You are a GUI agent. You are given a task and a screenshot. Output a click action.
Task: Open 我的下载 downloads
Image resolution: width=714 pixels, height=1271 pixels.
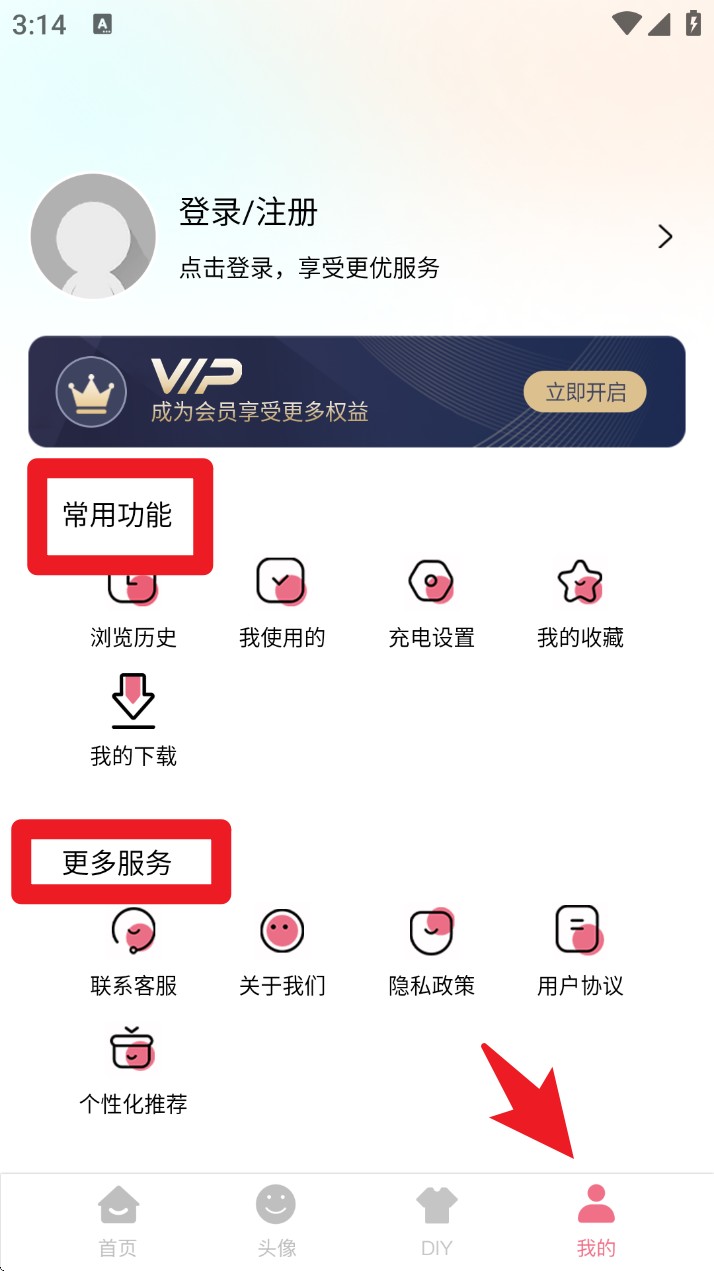133,719
